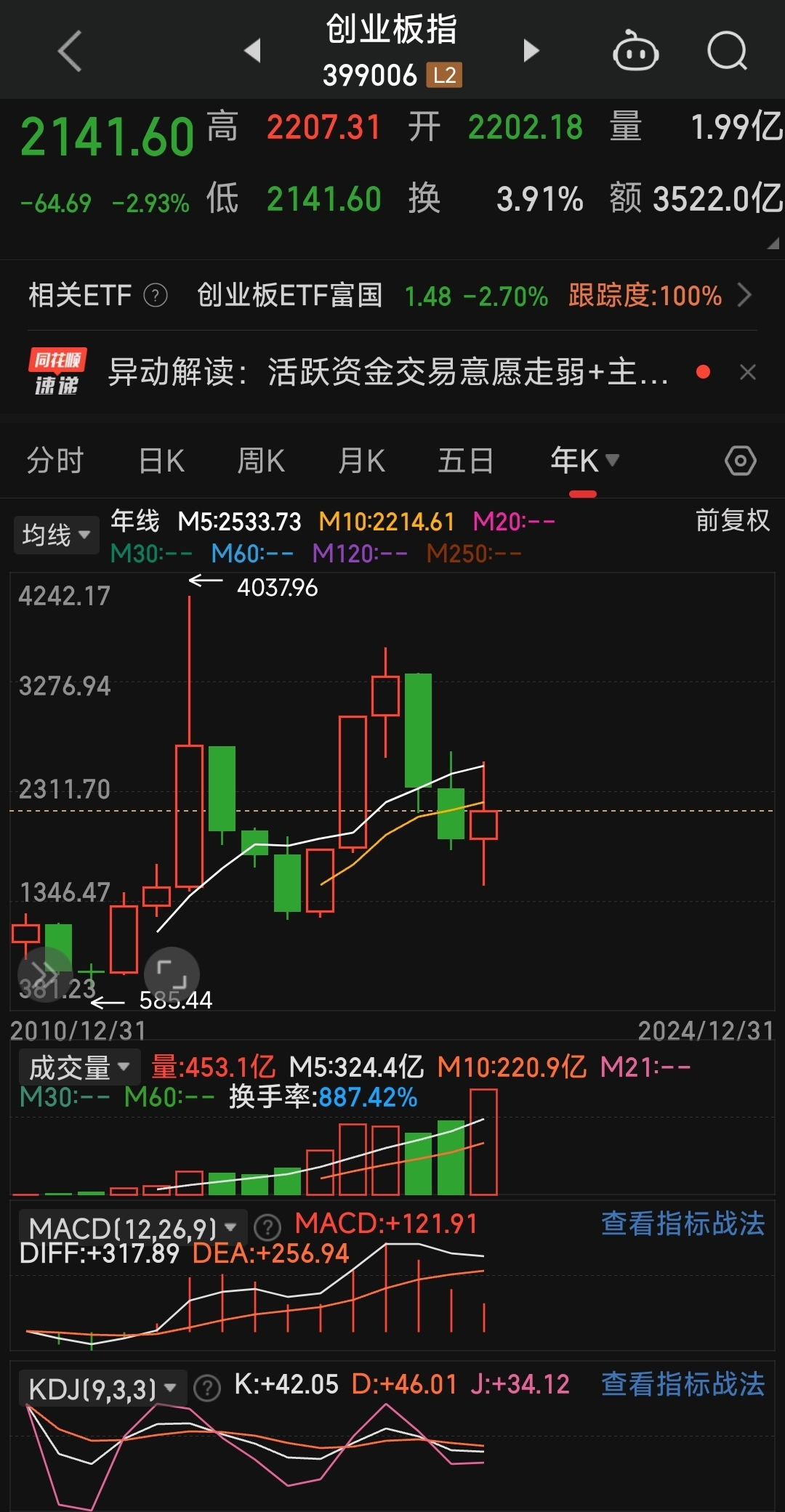Switch to the 日K tab
This screenshot has height=1512, width=785.
coord(160,460)
